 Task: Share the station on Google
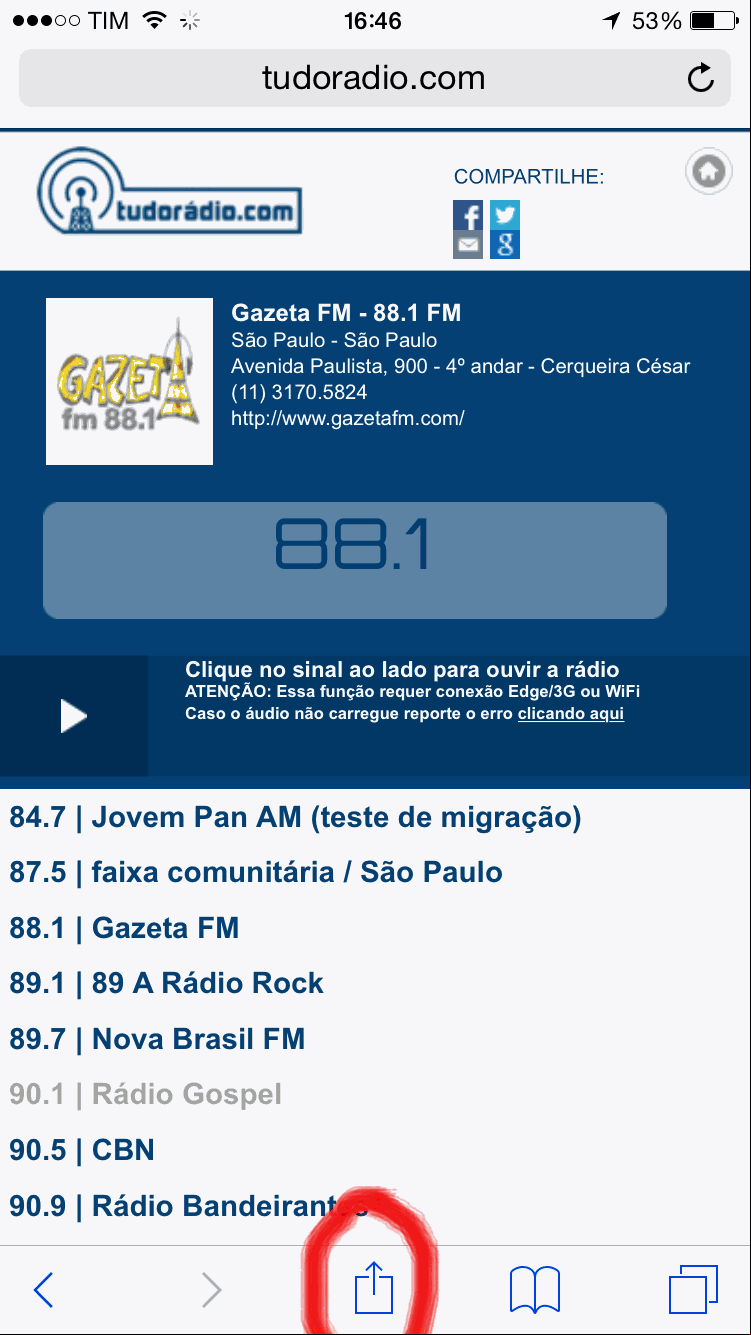pos(504,244)
